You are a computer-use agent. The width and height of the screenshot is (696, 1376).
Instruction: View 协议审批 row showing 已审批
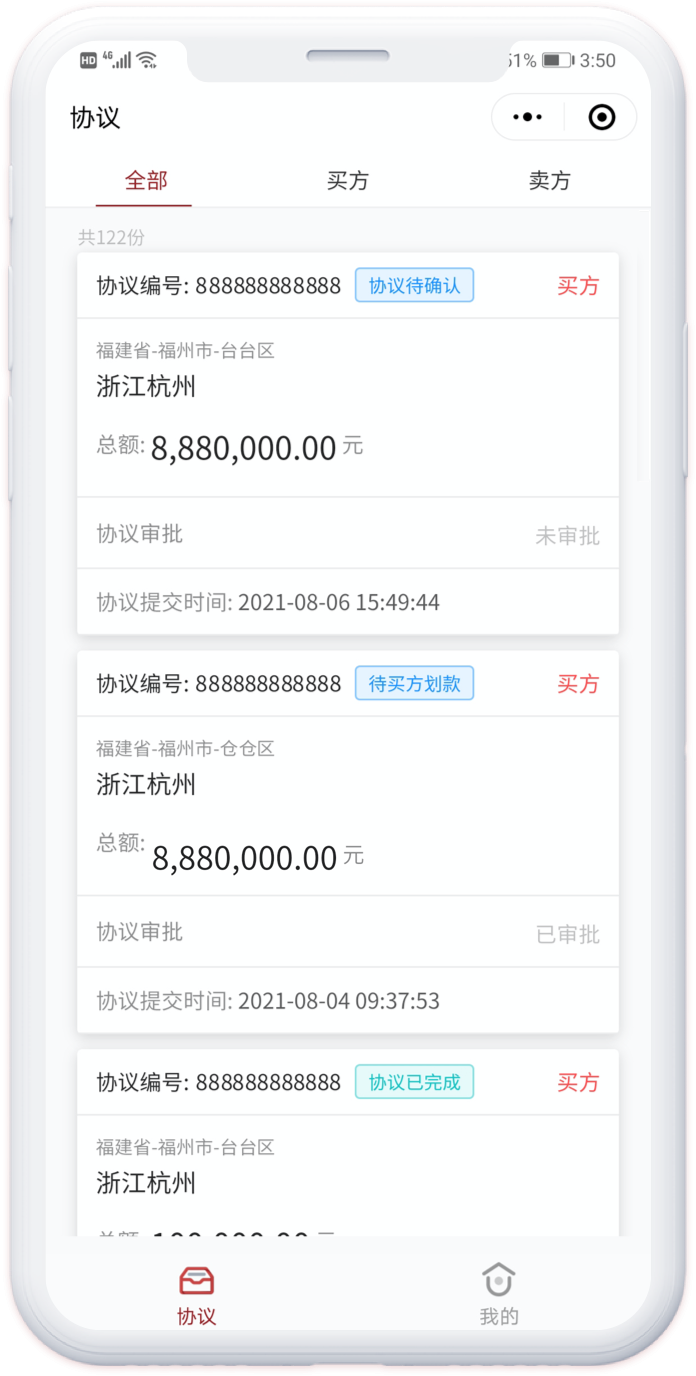click(347, 932)
